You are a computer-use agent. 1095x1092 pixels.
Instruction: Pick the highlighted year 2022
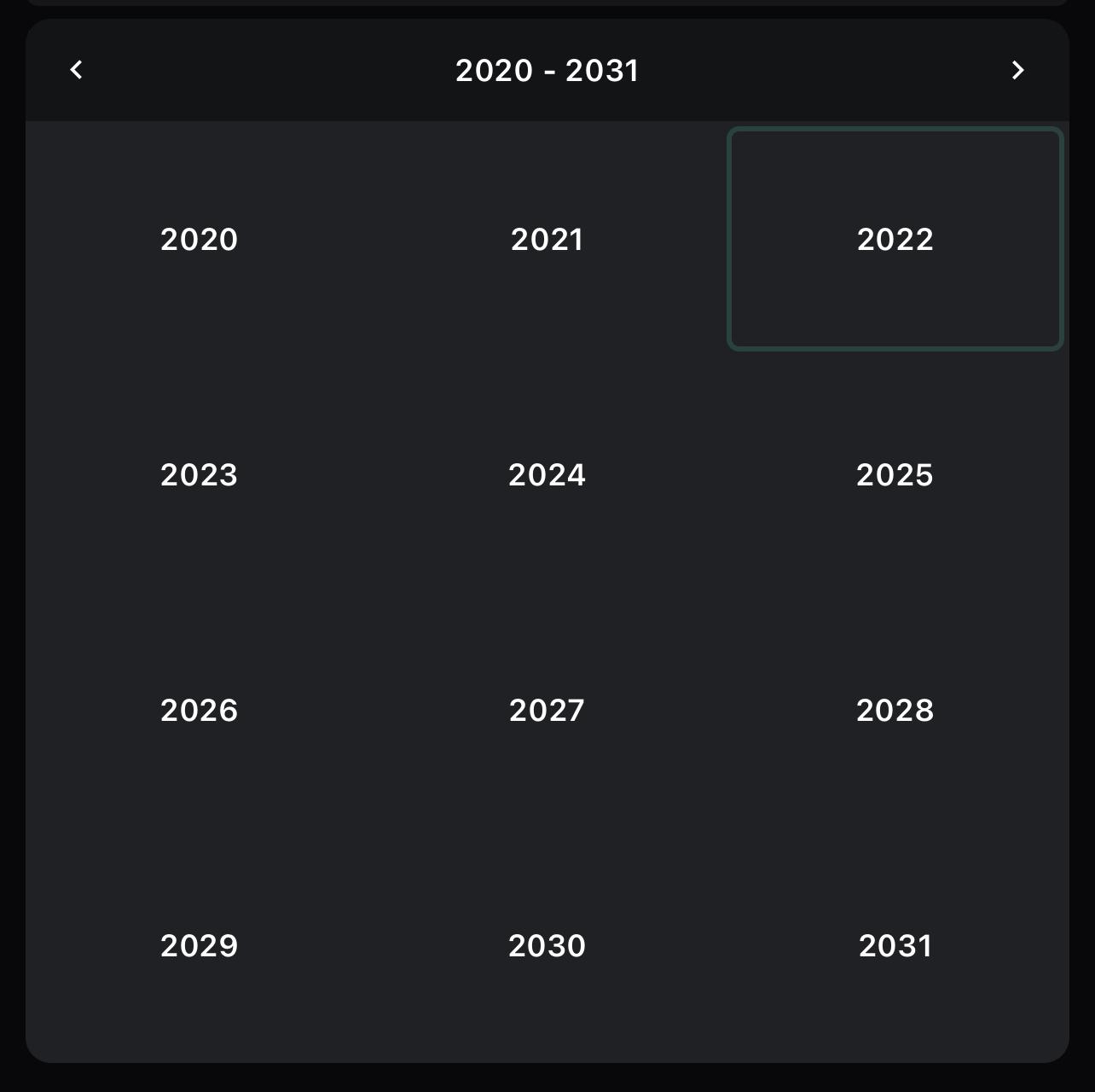click(x=895, y=240)
